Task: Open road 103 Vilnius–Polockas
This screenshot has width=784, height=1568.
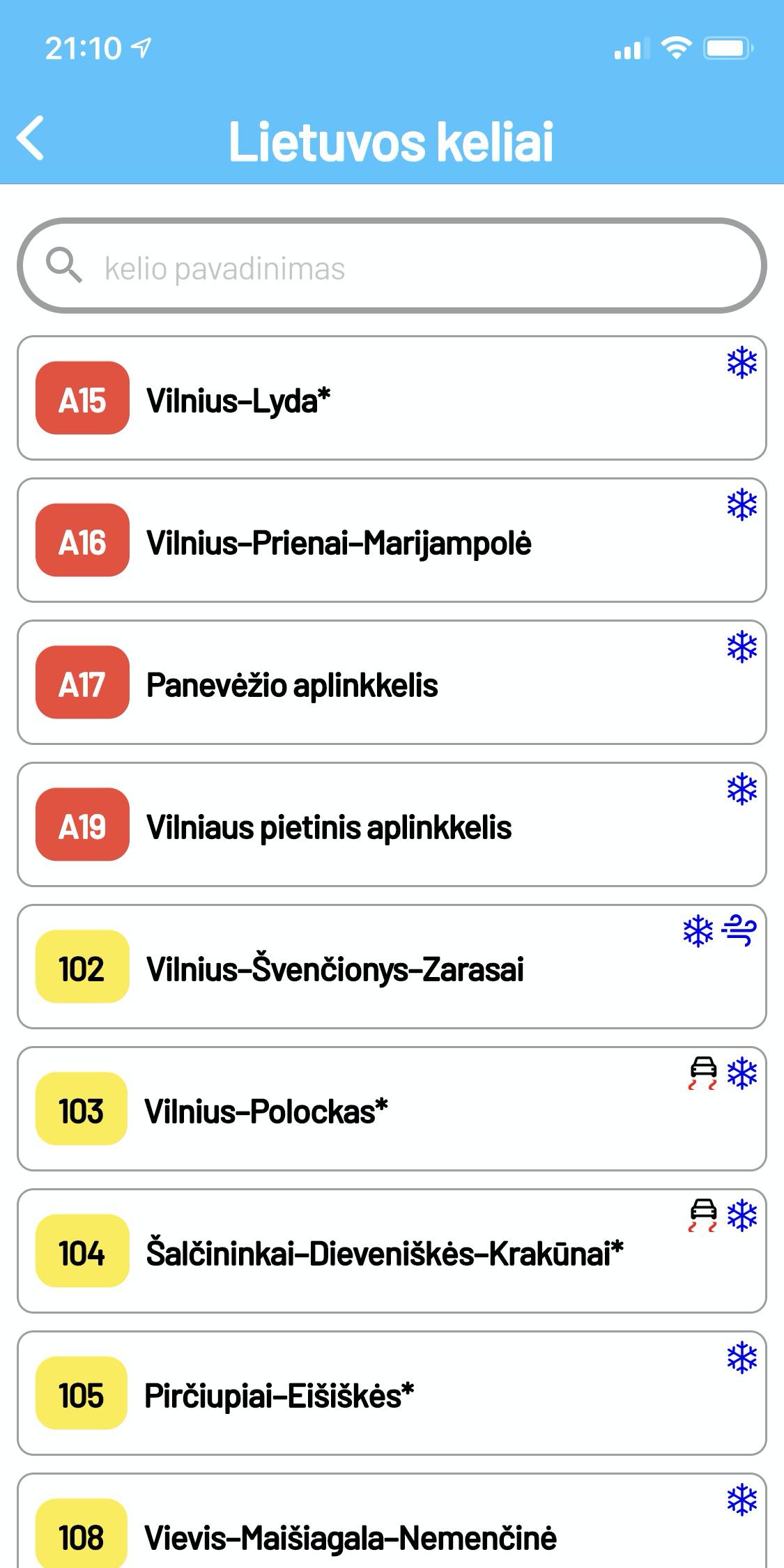Action: [x=392, y=1109]
